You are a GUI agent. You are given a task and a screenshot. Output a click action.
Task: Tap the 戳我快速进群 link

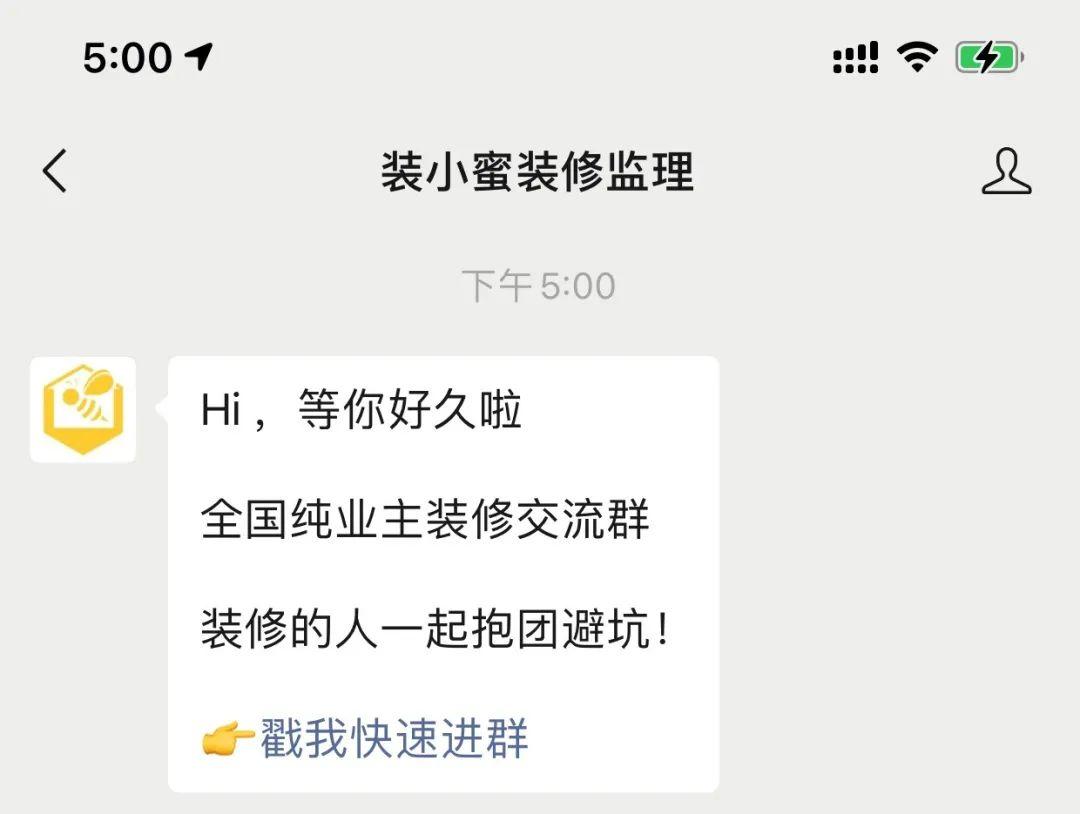coord(394,738)
